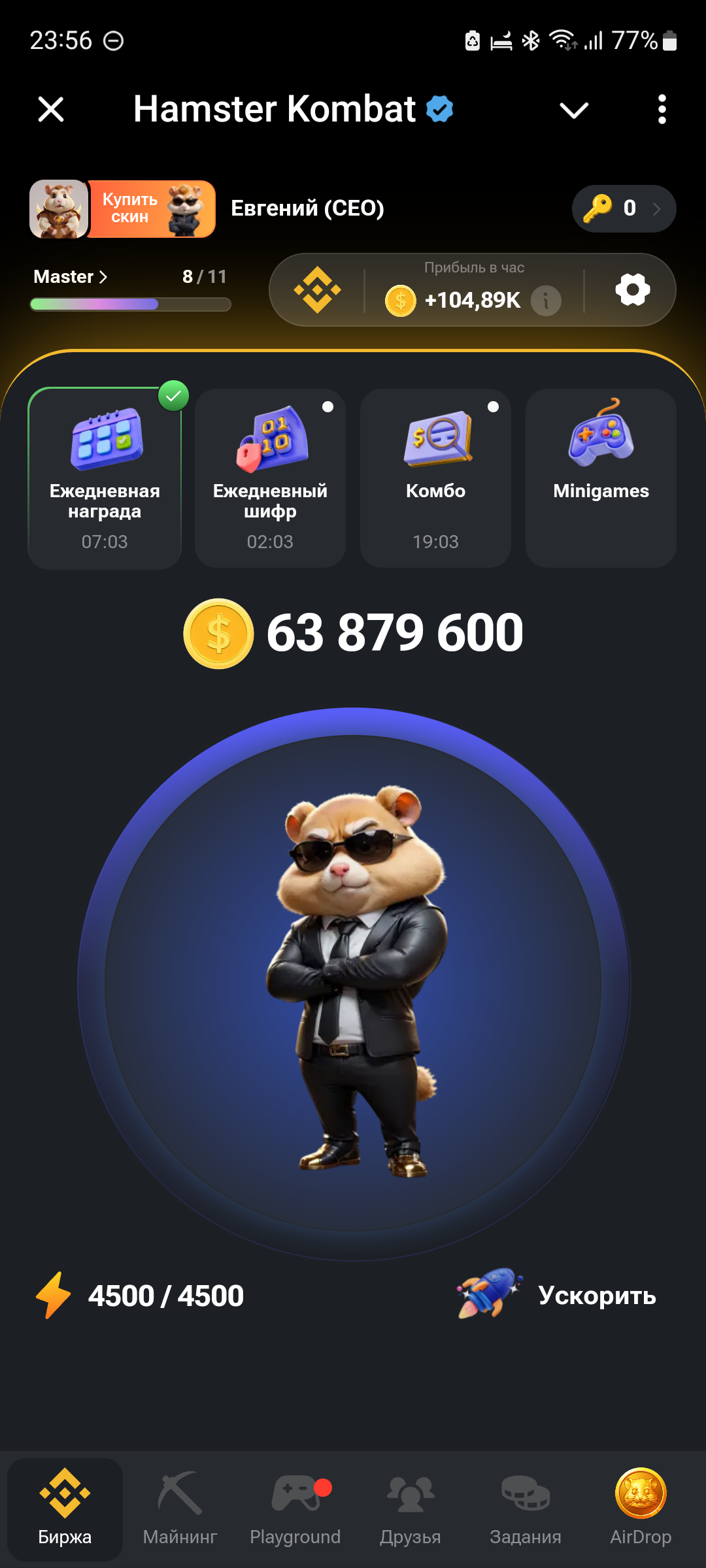
Task: Open the exchange selection icon
Action: pyautogui.click(x=318, y=289)
